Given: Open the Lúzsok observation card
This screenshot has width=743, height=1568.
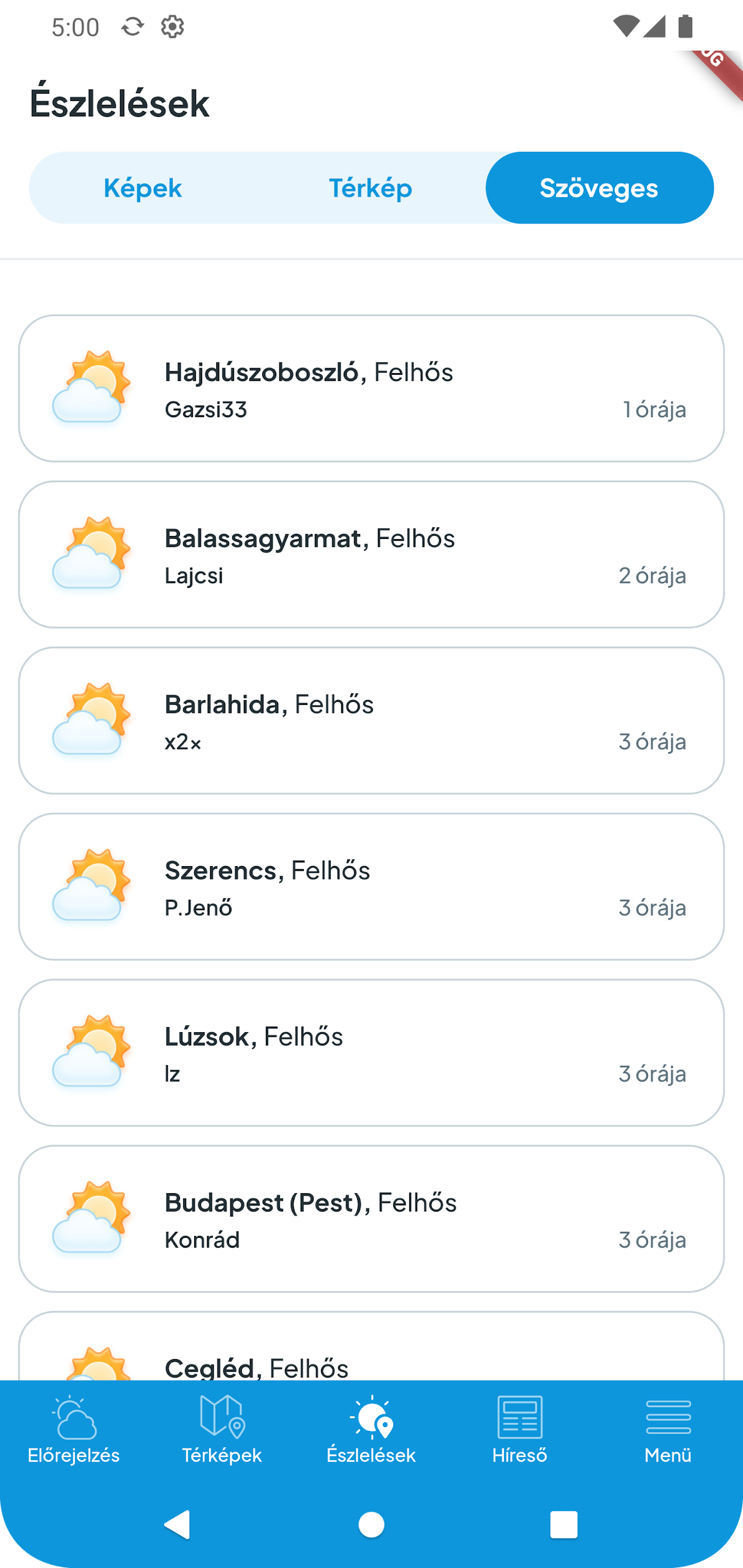Looking at the screenshot, I should [371, 1052].
